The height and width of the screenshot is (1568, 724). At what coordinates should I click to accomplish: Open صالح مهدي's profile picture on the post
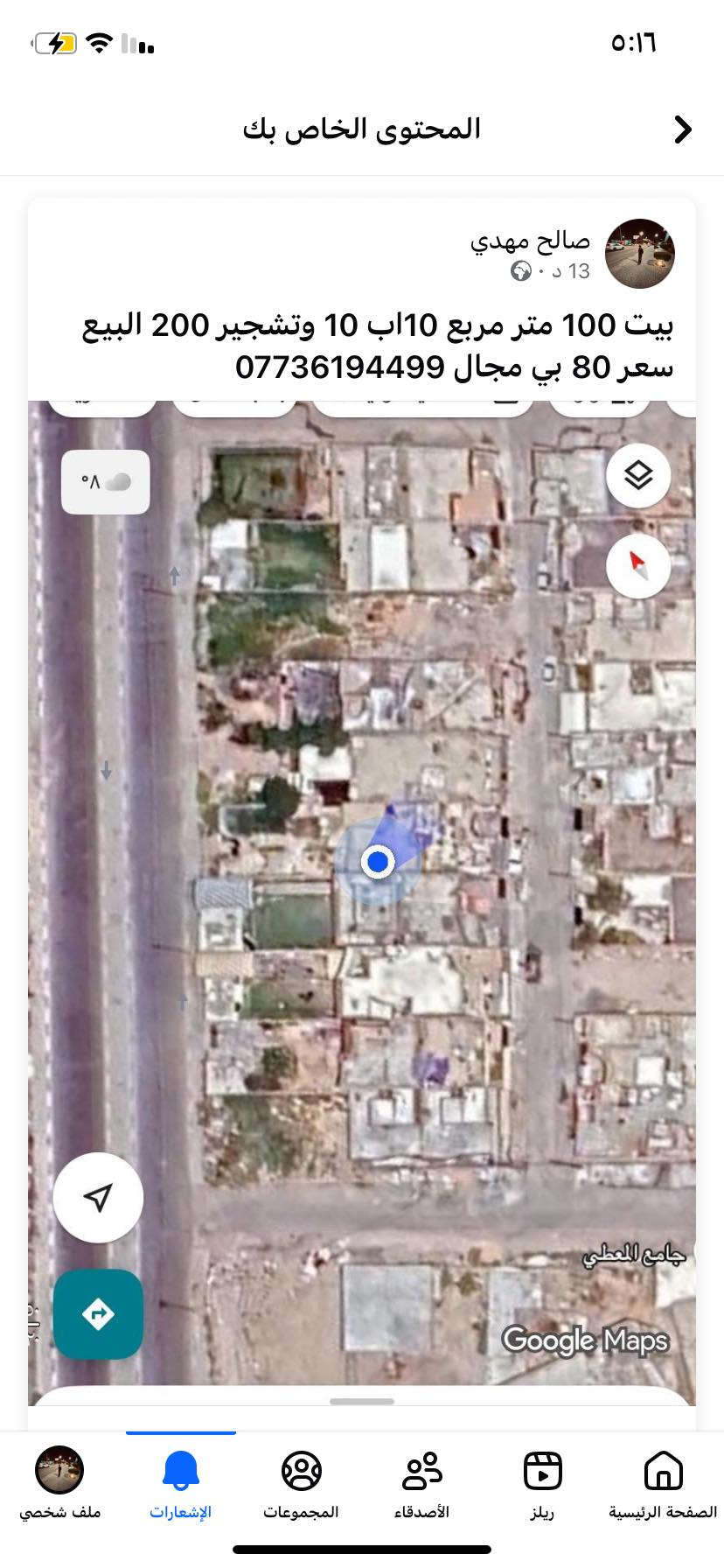[640, 254]
